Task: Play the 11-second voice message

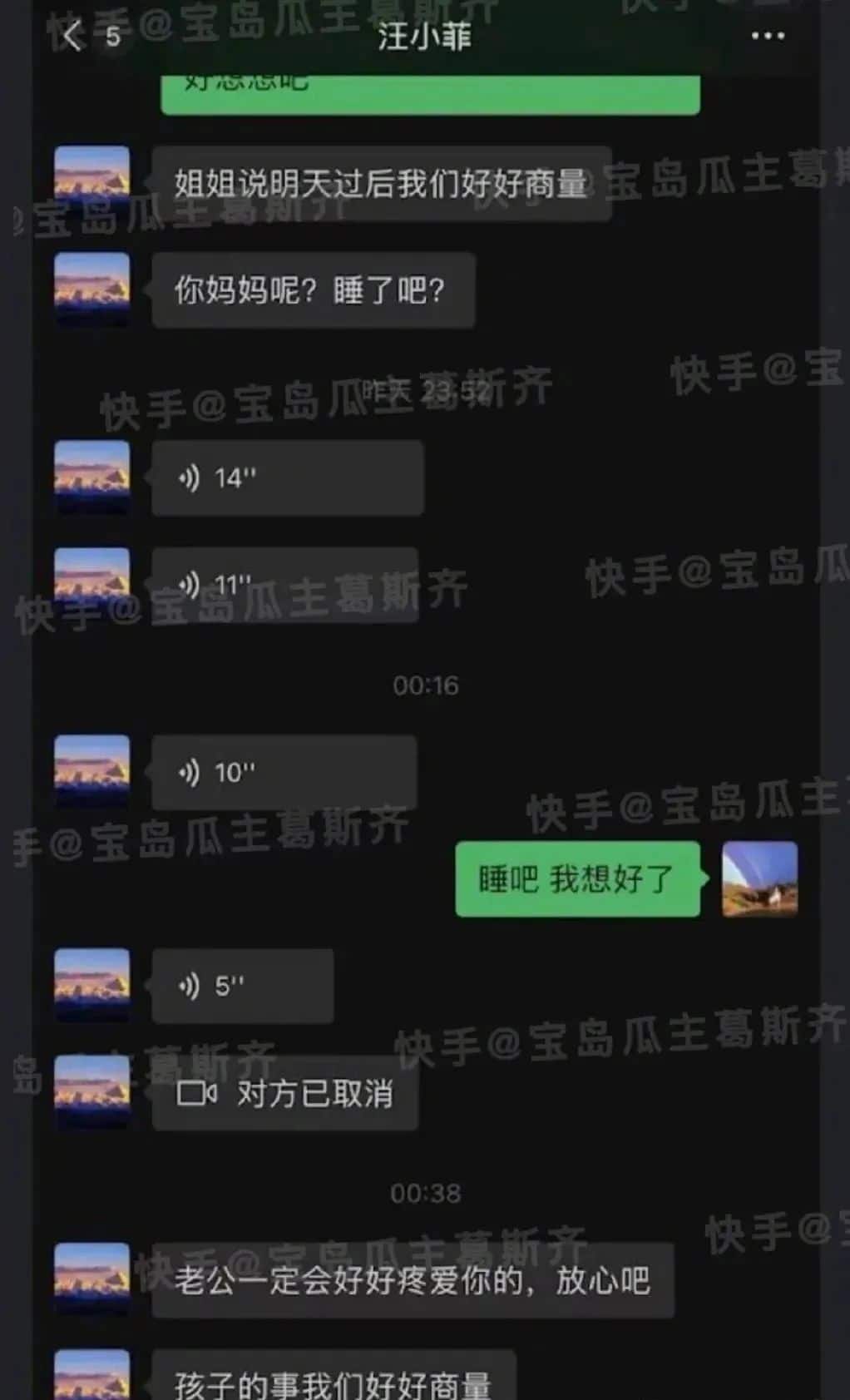Action: [x=284, y=585]
